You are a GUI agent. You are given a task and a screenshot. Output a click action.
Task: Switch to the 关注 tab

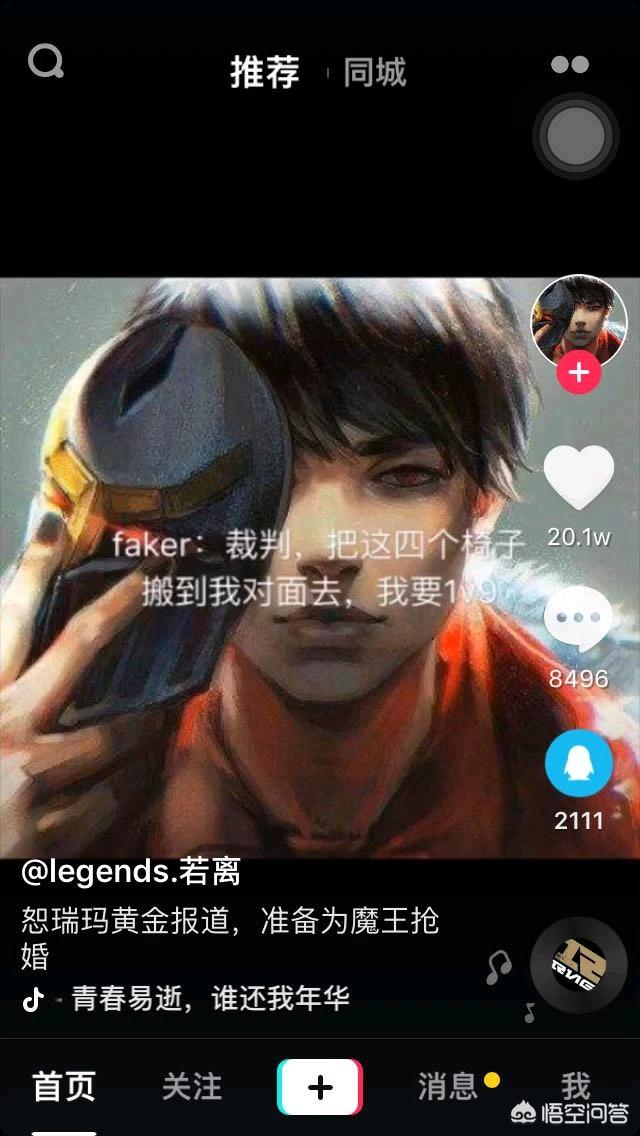pos(192,1086)
